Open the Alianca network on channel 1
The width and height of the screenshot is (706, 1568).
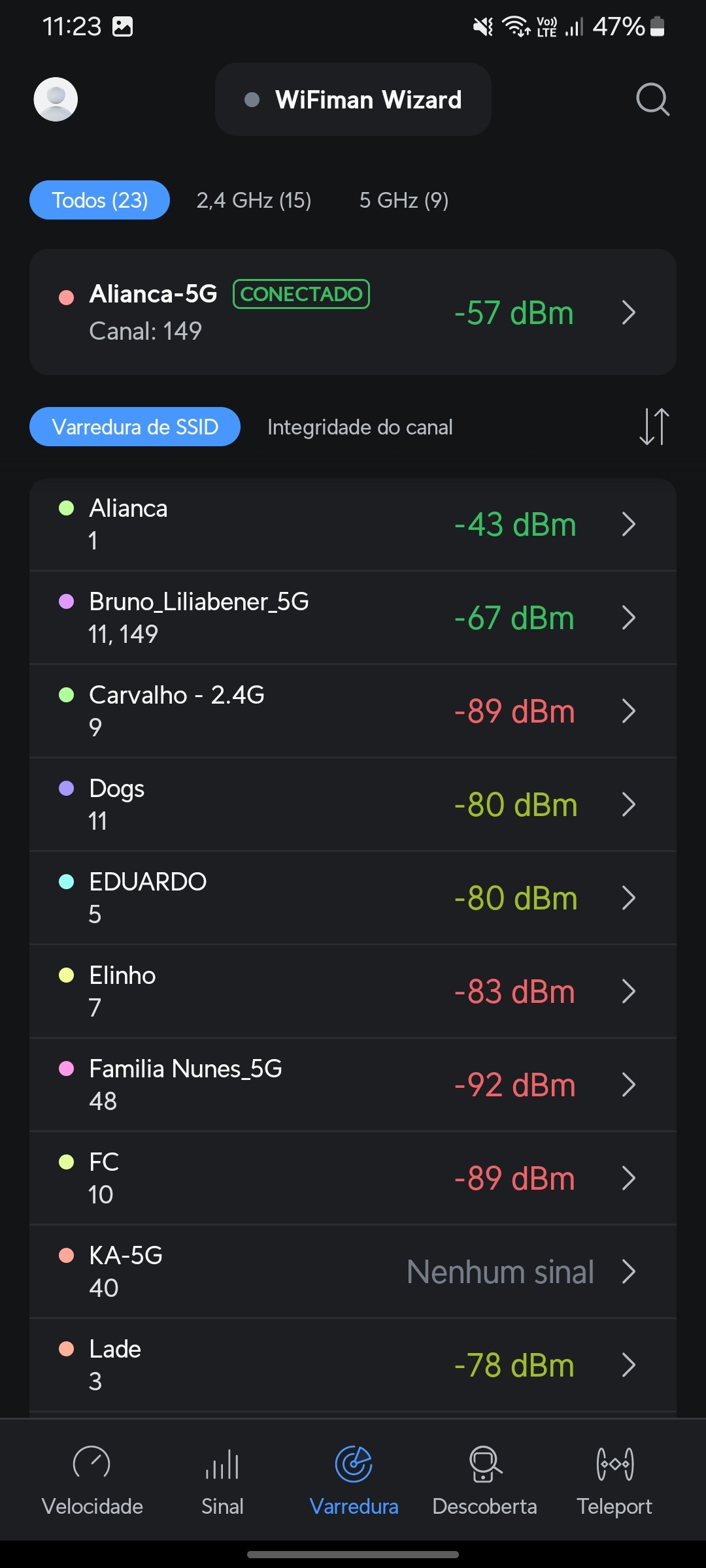[353, 525]
